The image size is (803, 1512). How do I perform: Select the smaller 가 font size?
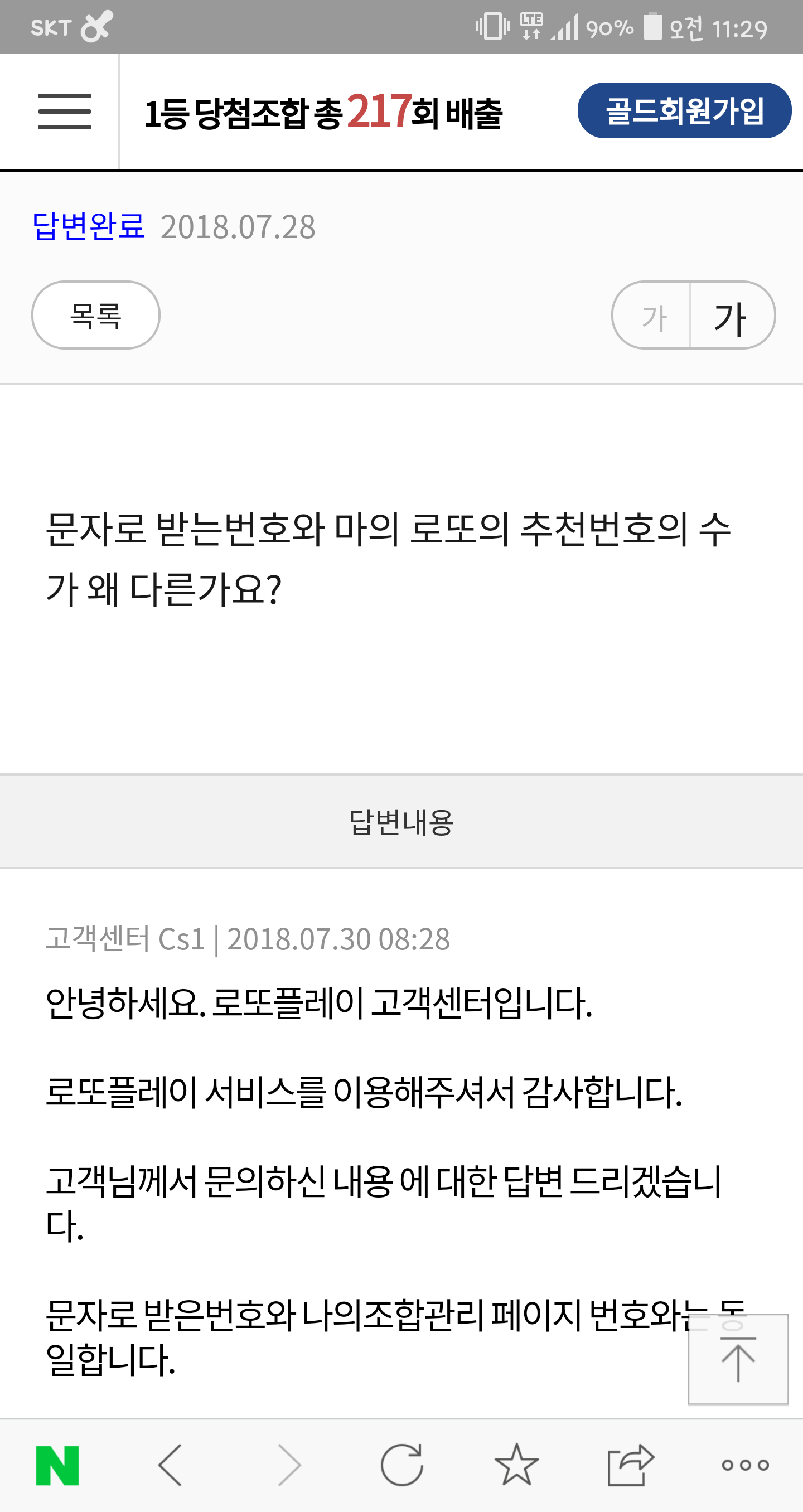point(653,316)
